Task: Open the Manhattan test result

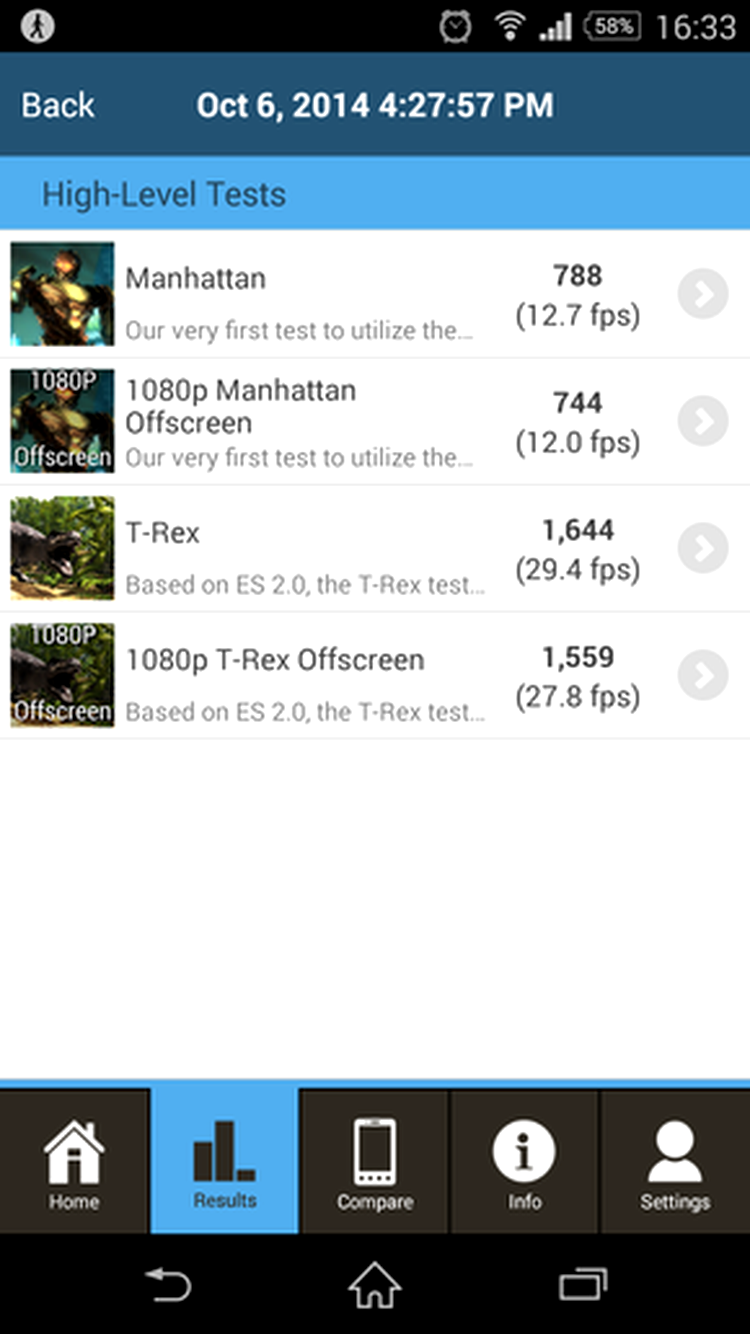Action: 374,295
